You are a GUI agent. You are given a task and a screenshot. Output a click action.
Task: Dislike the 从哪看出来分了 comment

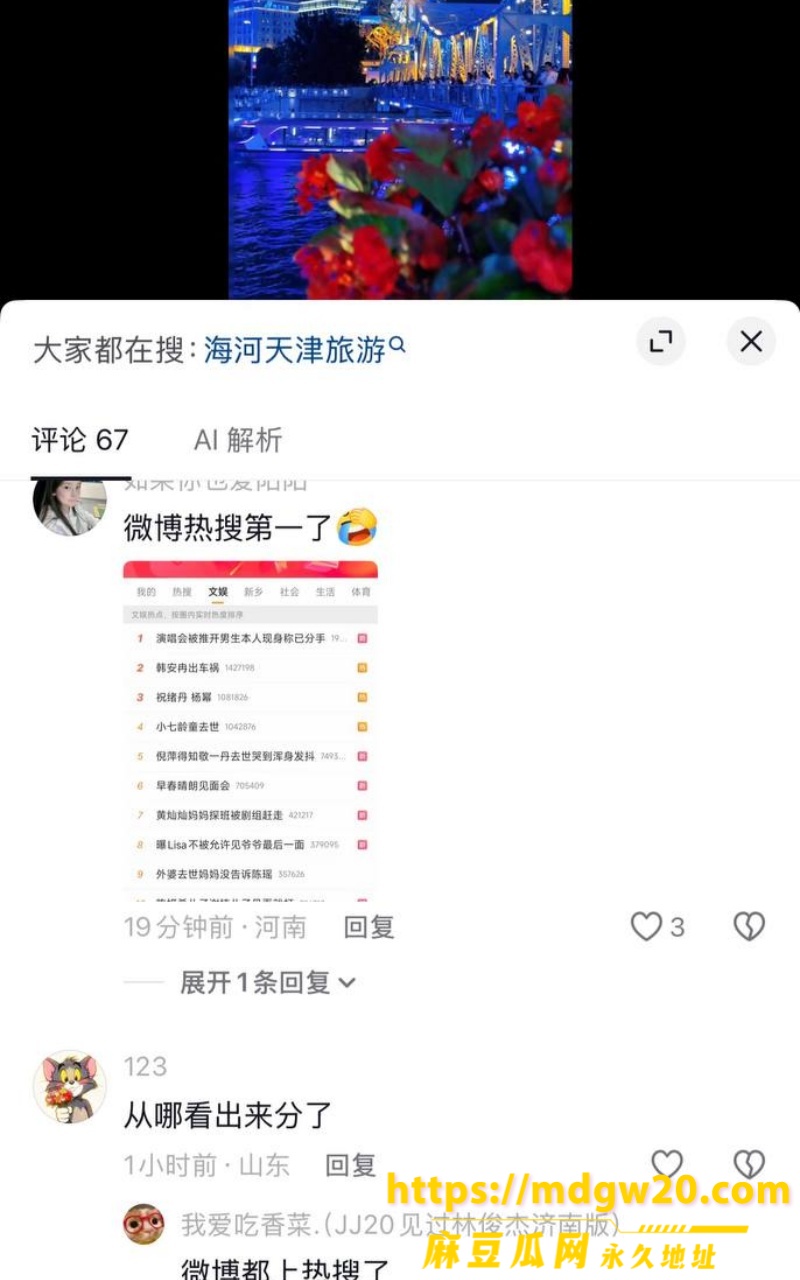click(x=749, y=1164)
